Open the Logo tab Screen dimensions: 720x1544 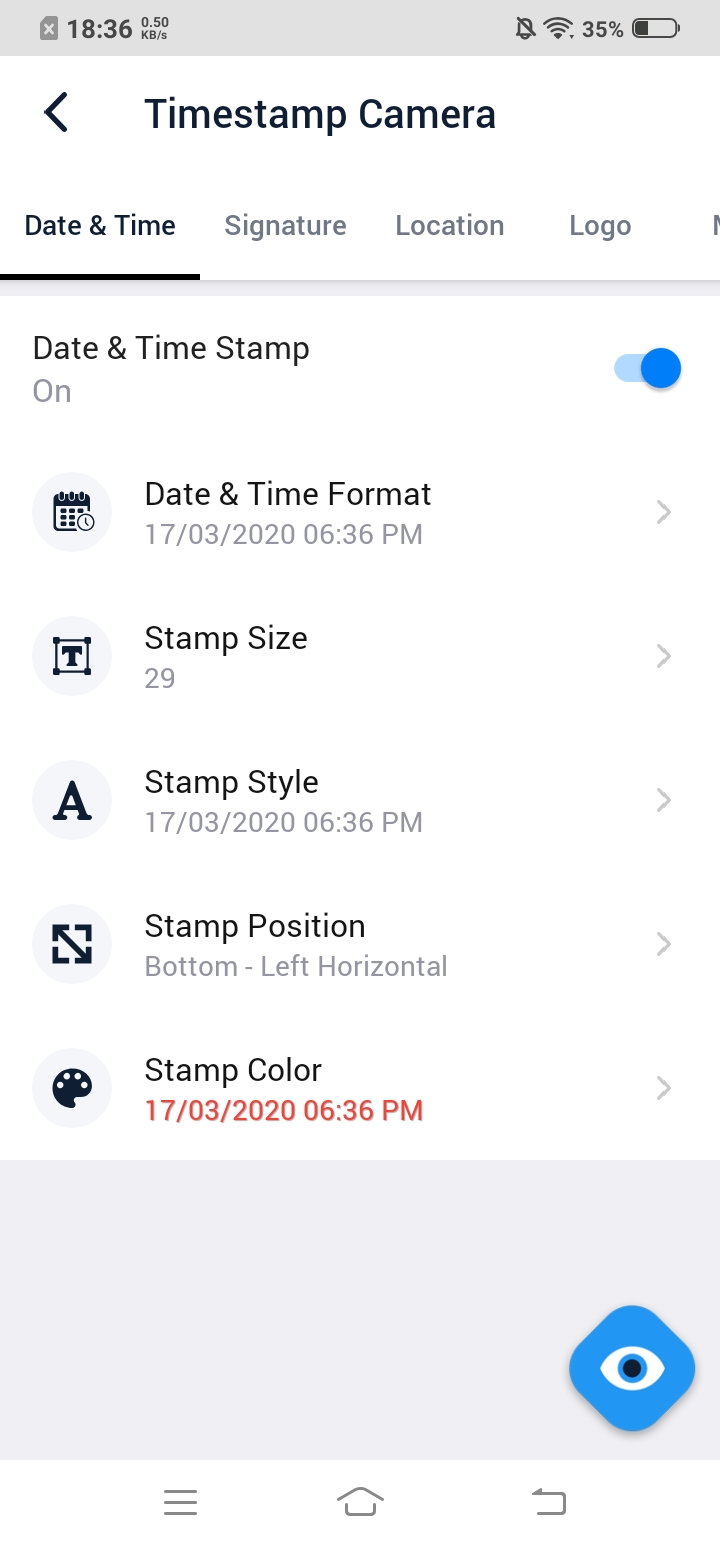click(x=600, y=226)
